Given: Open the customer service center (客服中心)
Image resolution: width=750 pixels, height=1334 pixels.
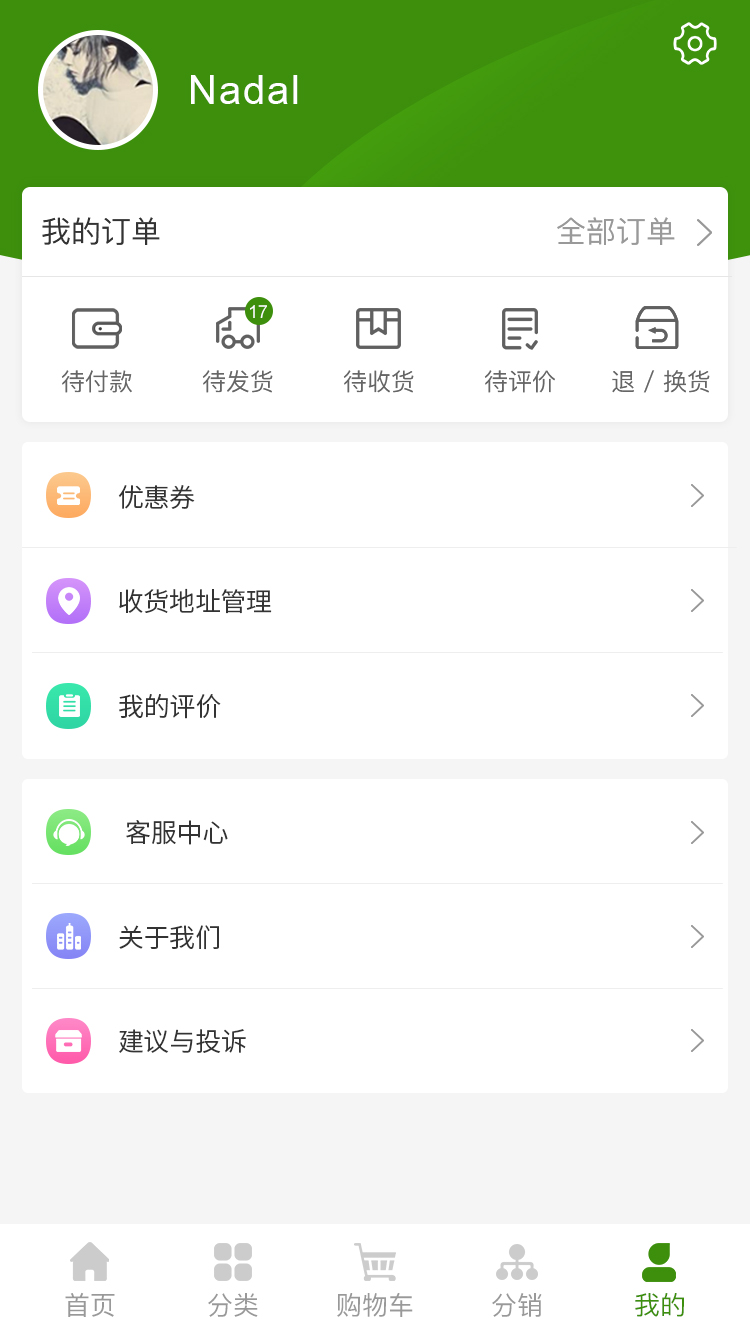Looking at the screenshot, I should click(x=375, y=832).
